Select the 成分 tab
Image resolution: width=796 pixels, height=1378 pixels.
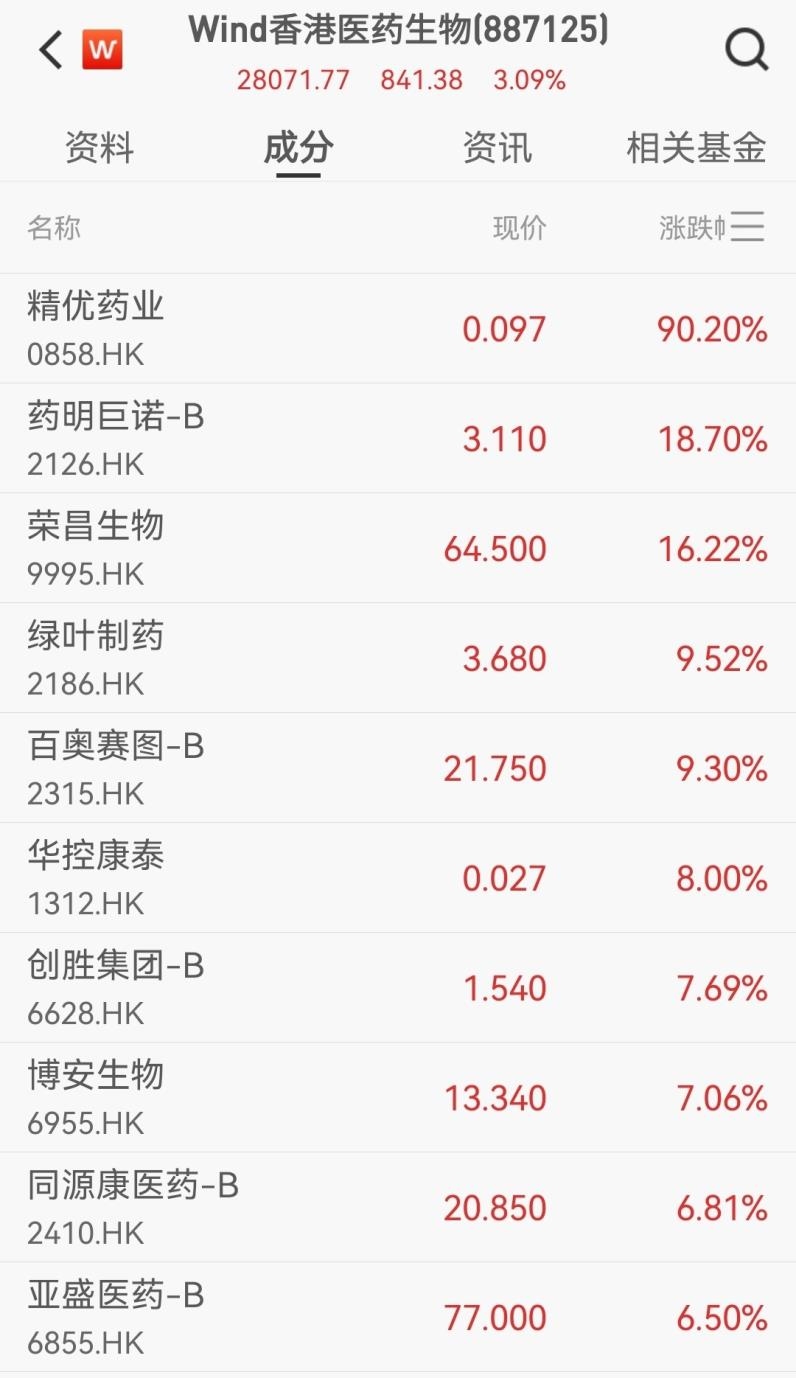click(x=298, y=148)
